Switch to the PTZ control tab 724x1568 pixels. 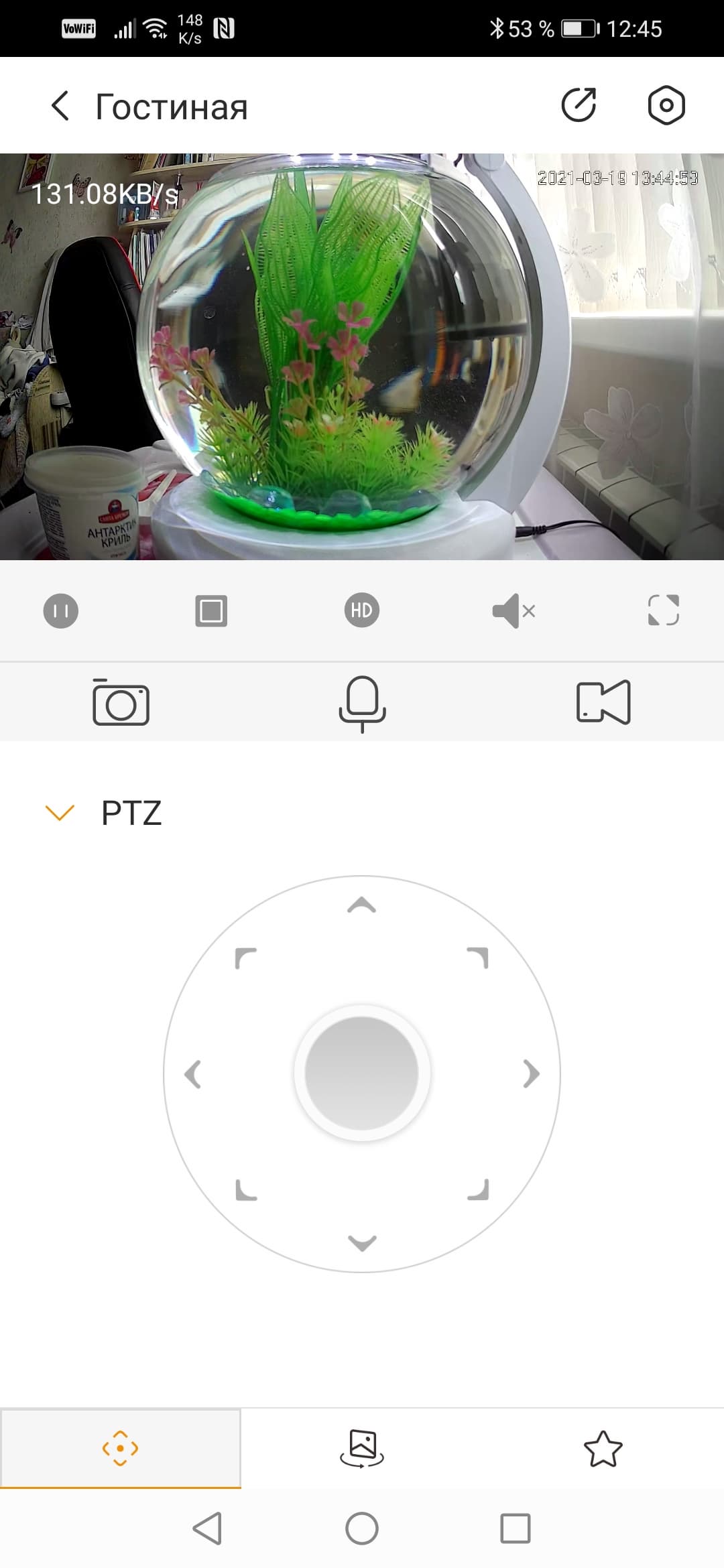tap(121, 1449)
